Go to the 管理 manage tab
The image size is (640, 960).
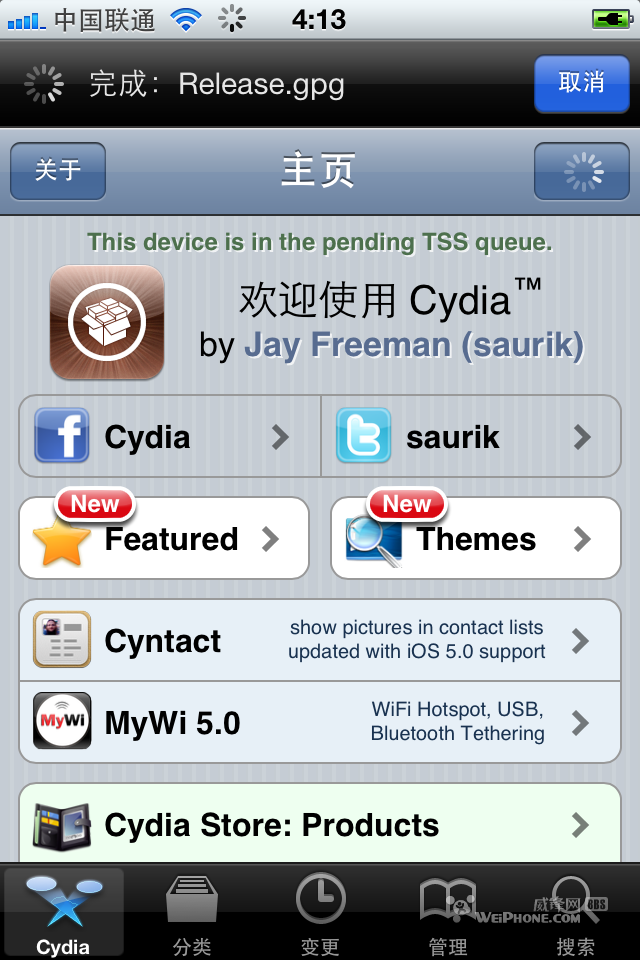click(x=448, y=914)
